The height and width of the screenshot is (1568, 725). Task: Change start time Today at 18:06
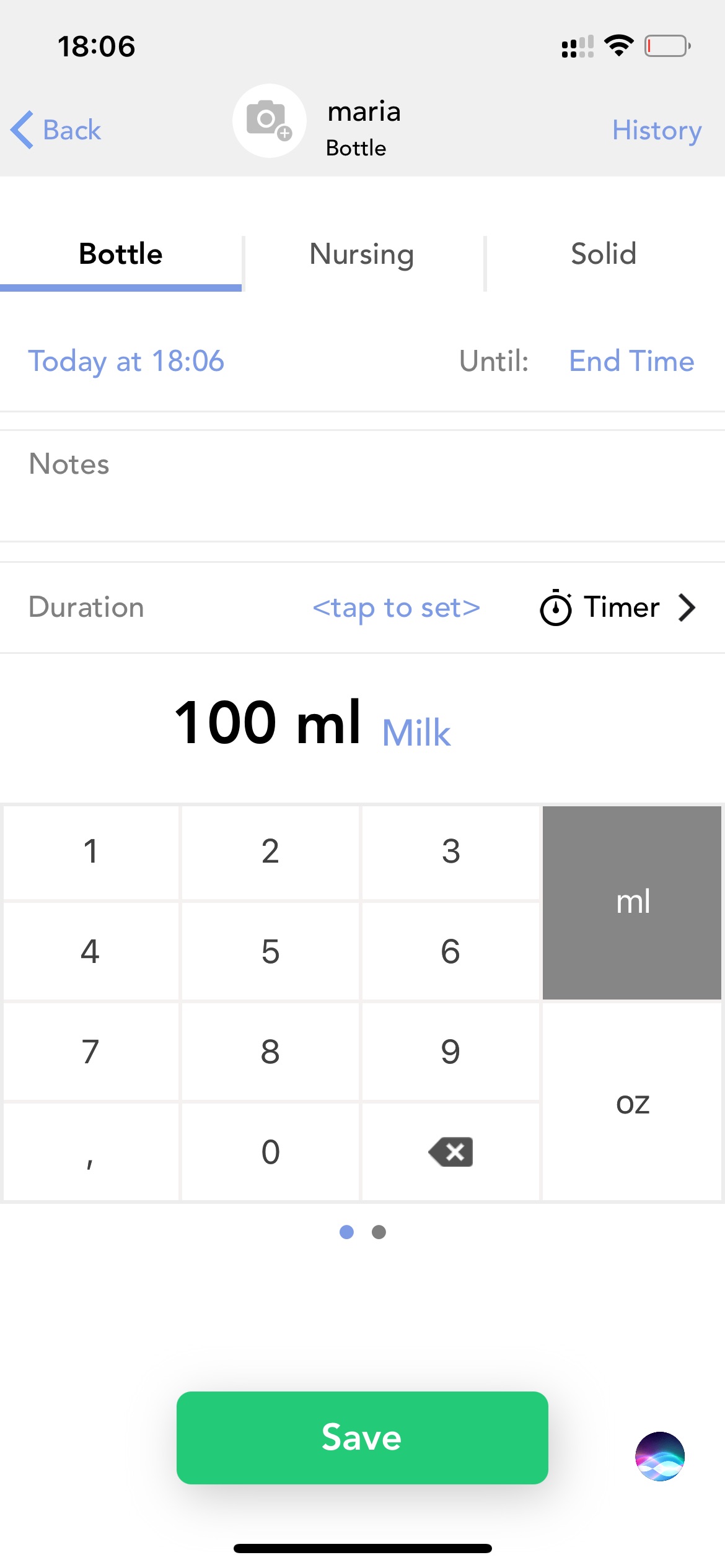click(126, 361)
